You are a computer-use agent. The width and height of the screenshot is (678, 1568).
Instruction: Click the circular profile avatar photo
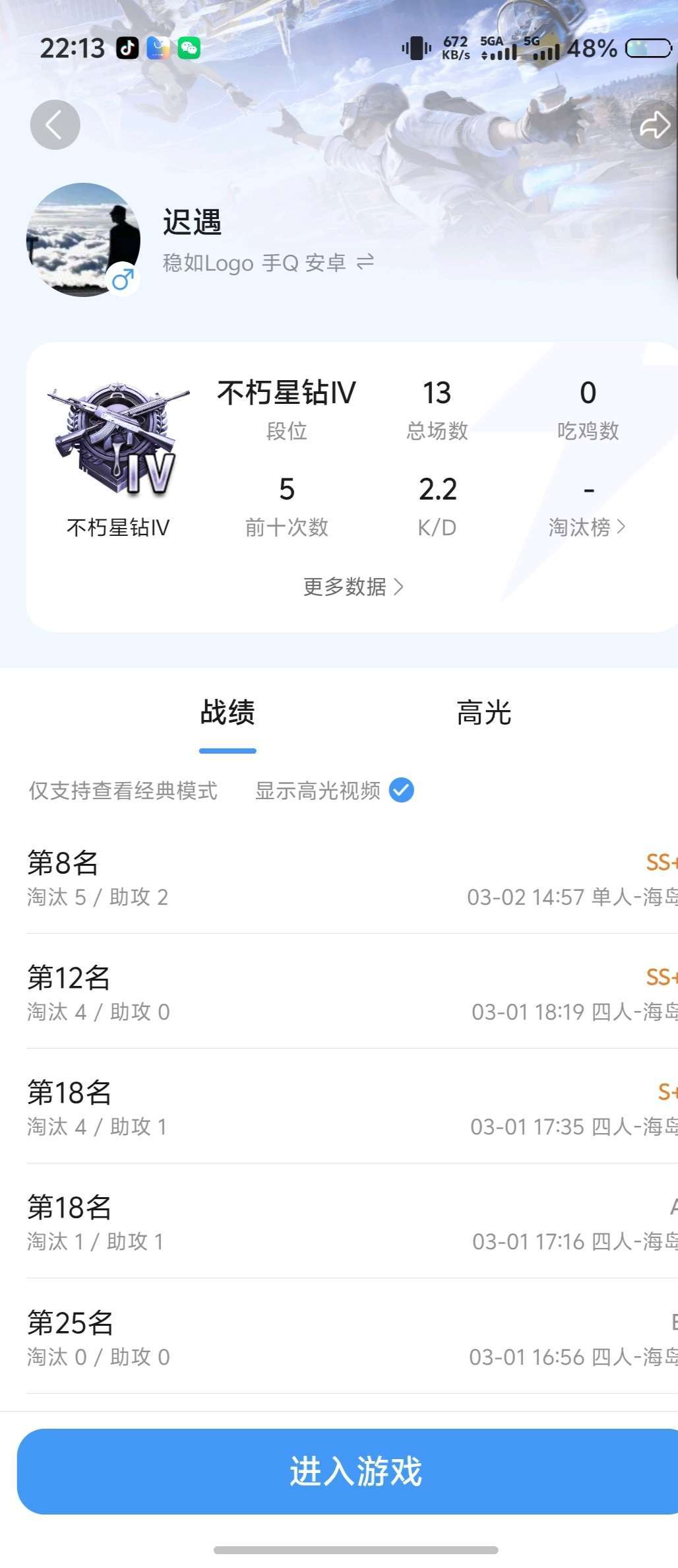[x=84, y=240]
